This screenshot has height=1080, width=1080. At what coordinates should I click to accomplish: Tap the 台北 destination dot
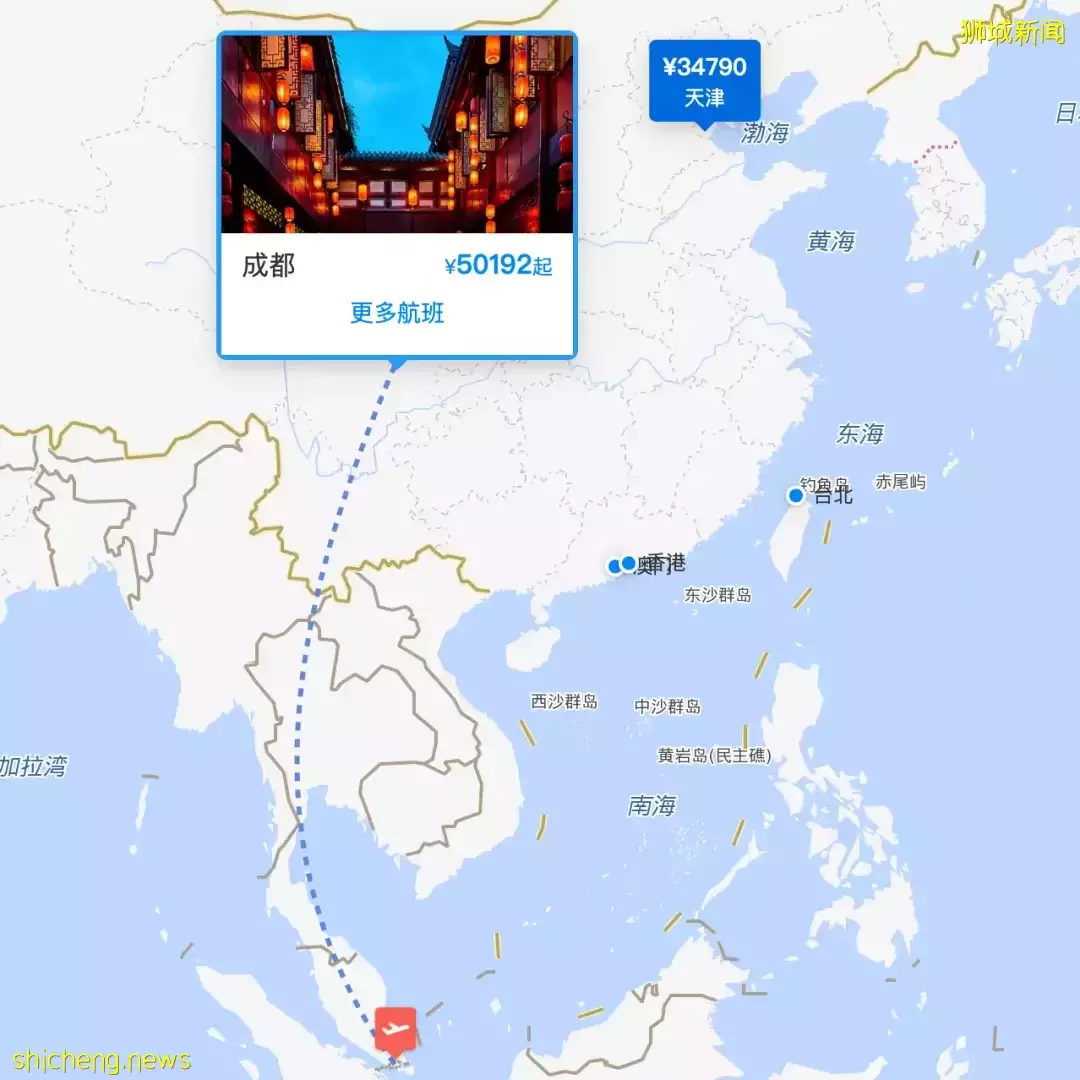pos(796,495)
